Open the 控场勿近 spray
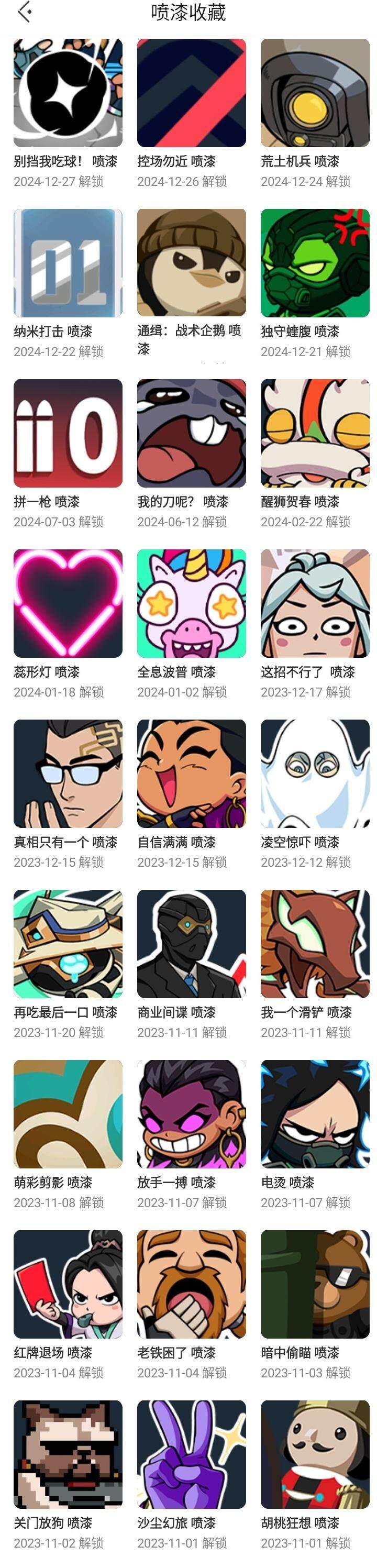The width and height of the screenshot is (377, 1568). (x=191, y=93)
